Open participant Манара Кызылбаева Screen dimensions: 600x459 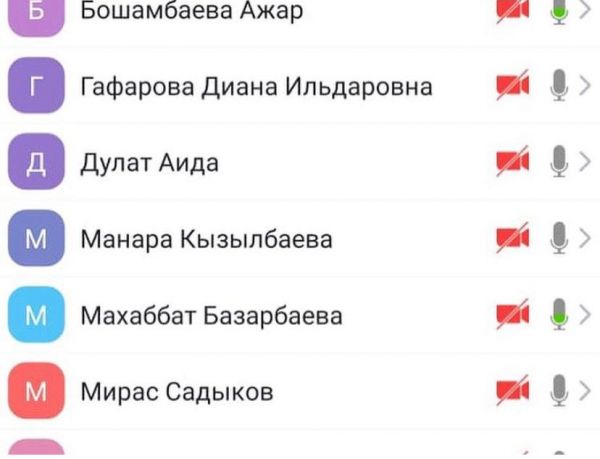point(205,240)
